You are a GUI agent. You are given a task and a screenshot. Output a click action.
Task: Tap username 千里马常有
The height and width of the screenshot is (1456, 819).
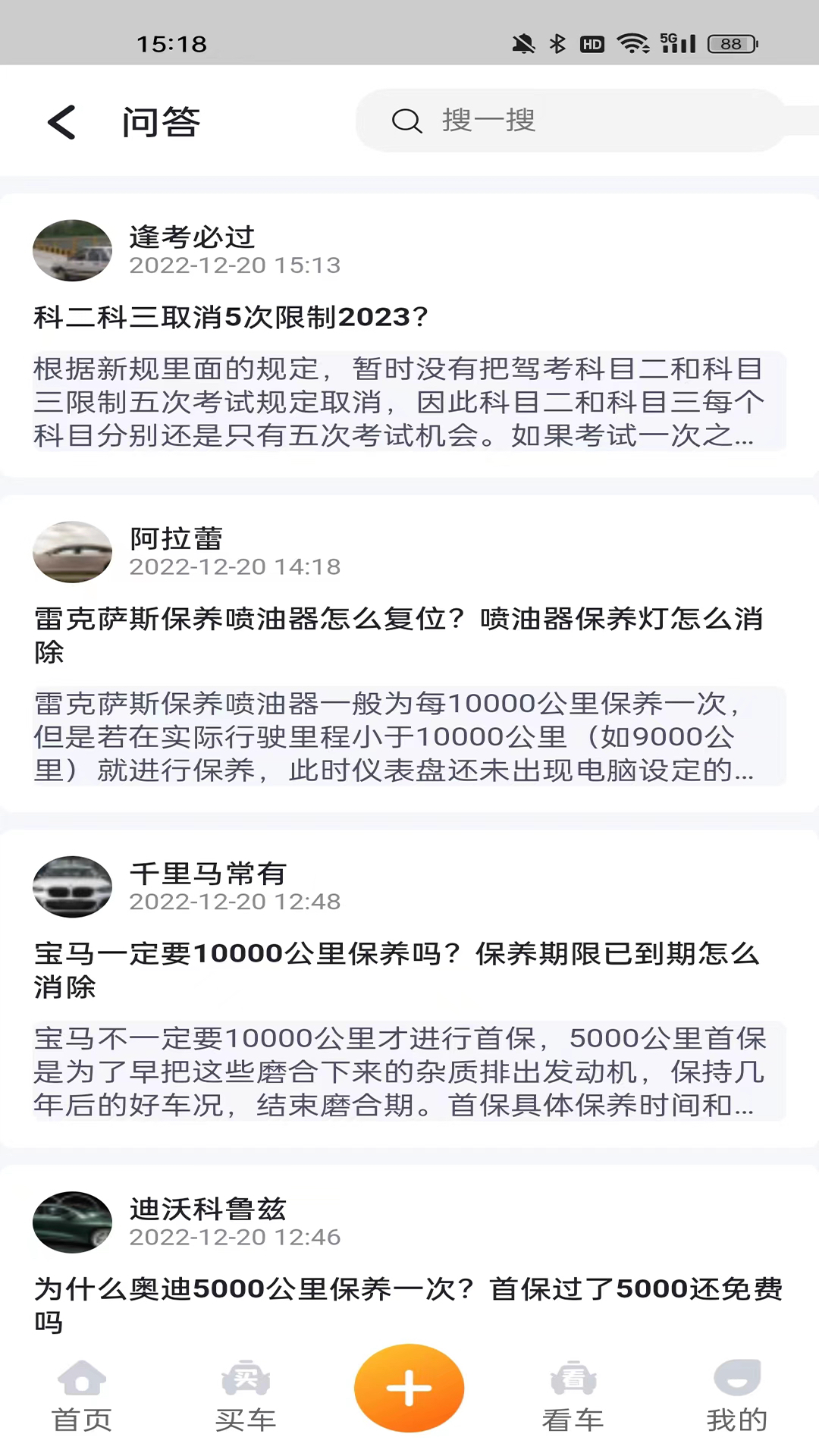207,874
